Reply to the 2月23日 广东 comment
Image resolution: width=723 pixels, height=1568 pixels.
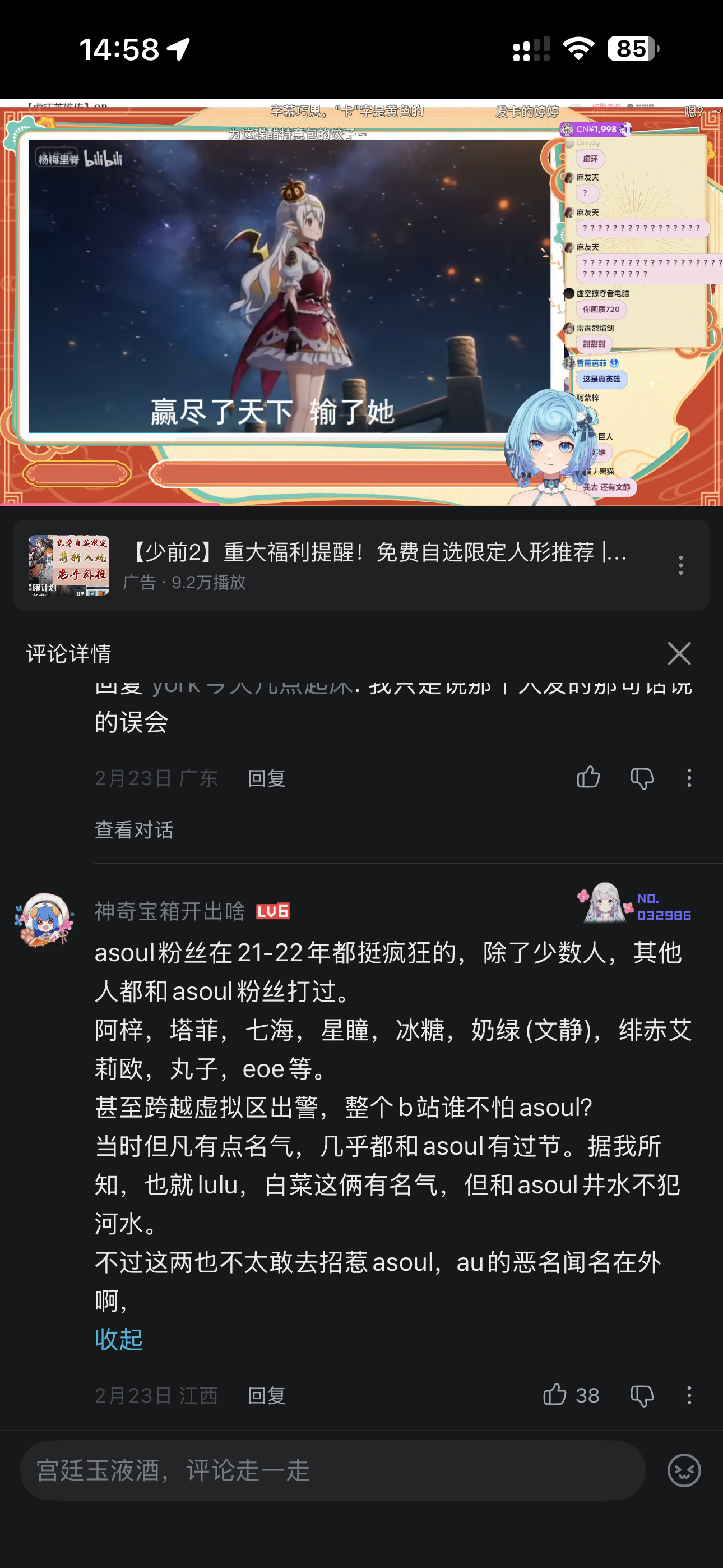coord(267,778)
